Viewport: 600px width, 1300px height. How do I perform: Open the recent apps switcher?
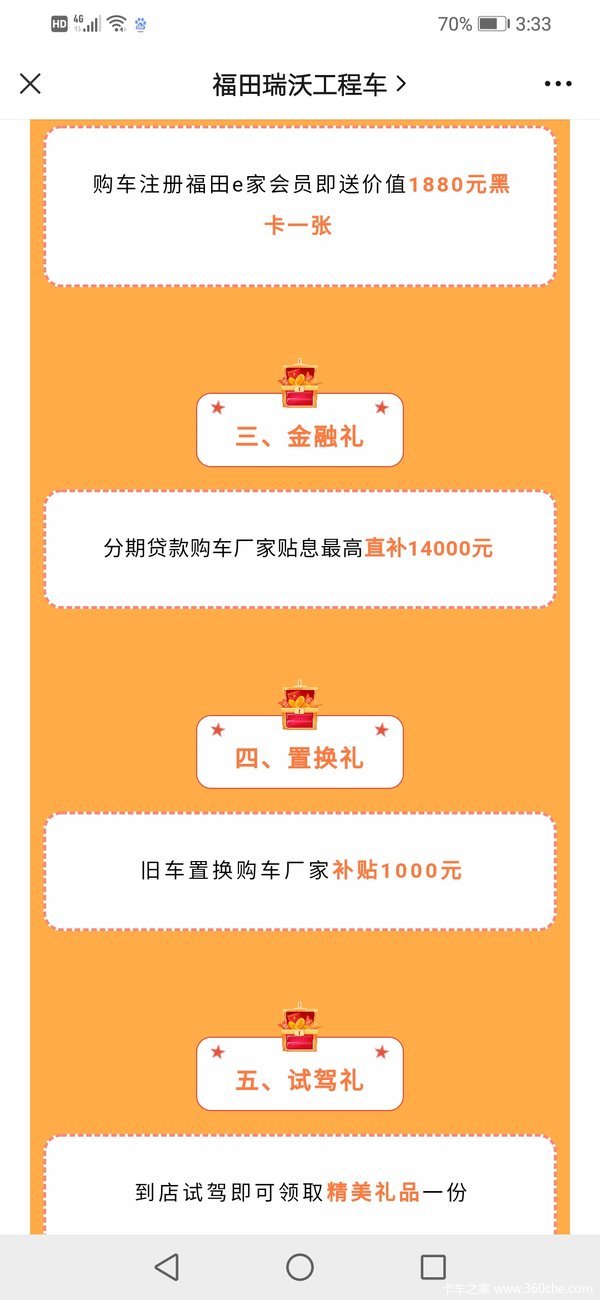[433, 1267]
